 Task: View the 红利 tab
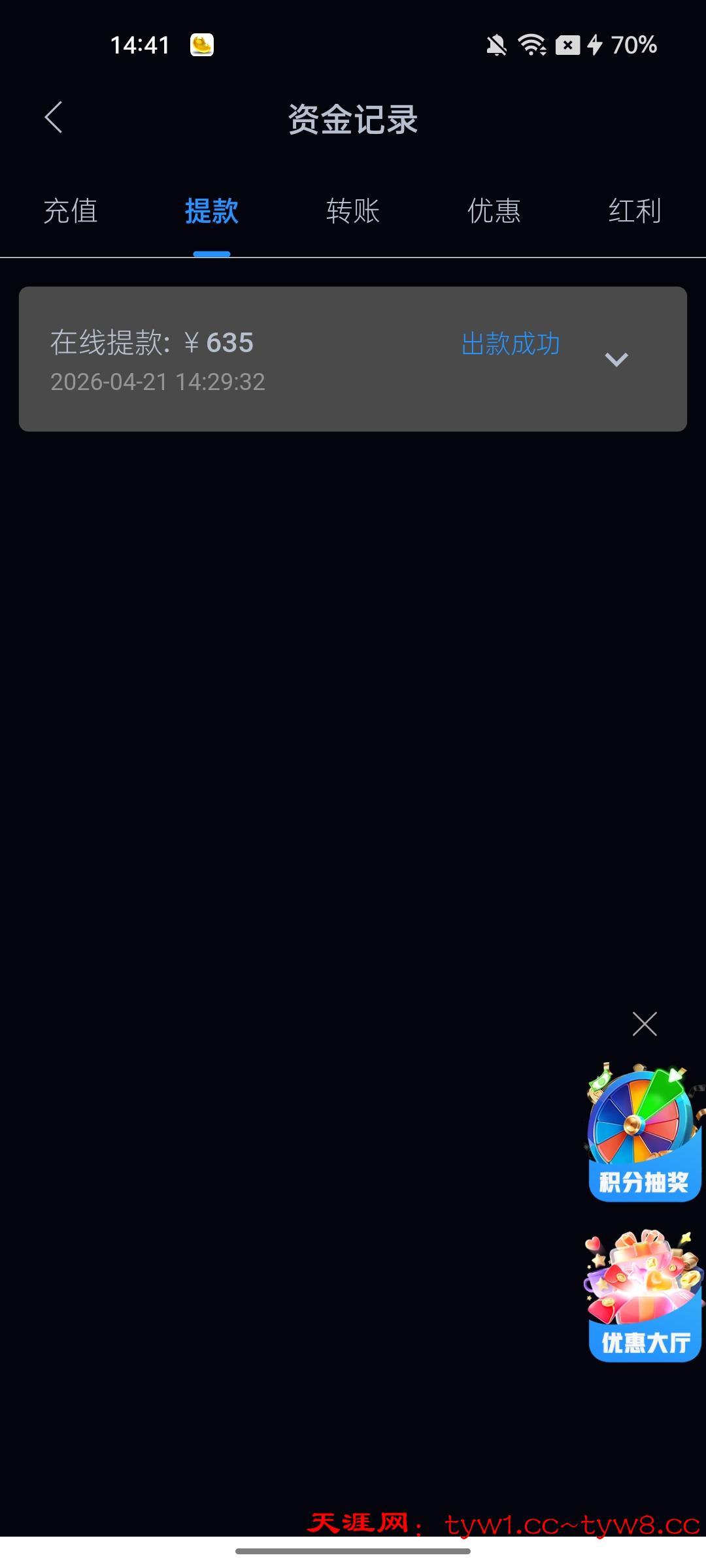(635, 211)
